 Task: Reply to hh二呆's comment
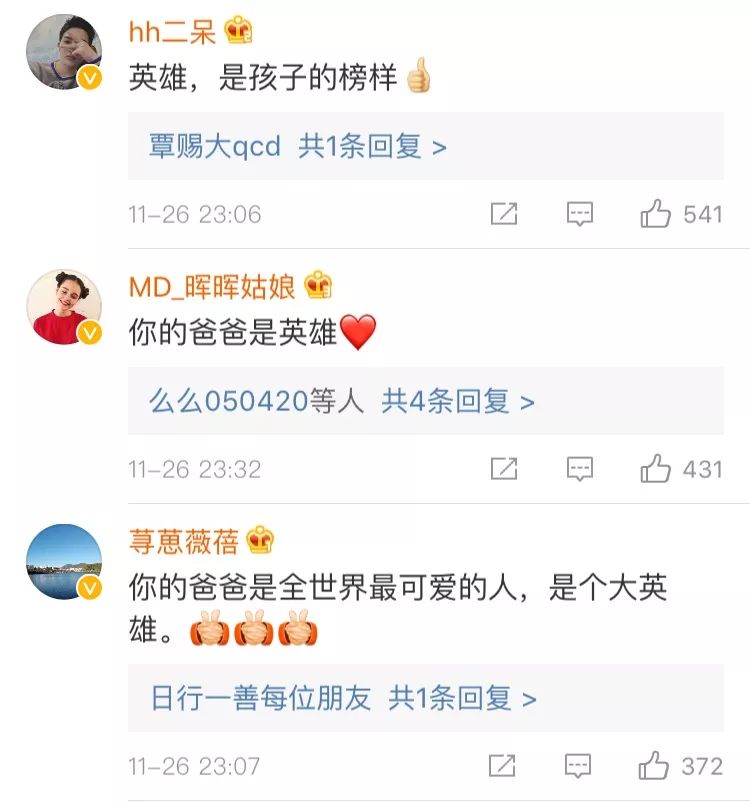pos(580,213)
